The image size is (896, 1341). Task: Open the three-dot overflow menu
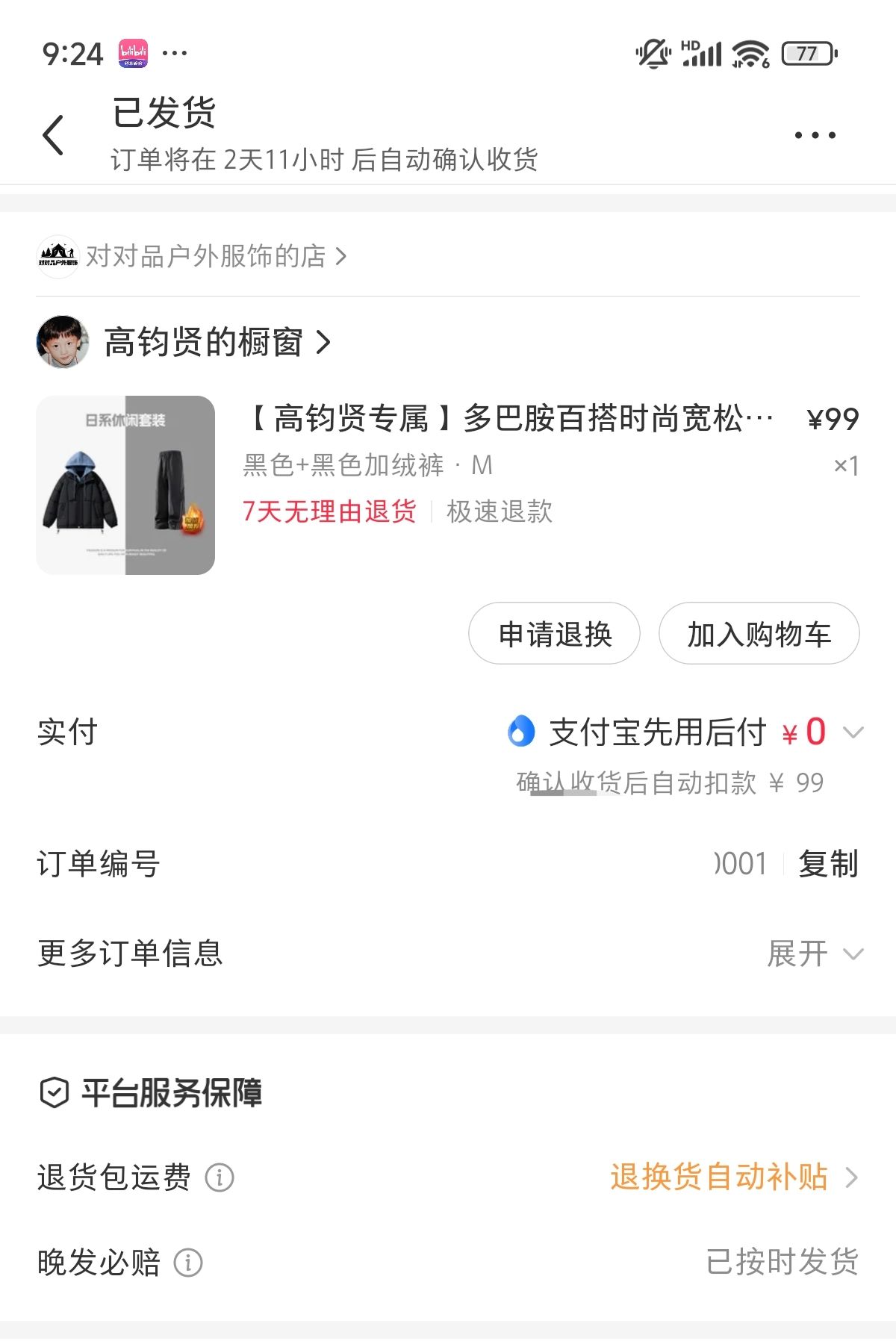(x=815, y=135)
